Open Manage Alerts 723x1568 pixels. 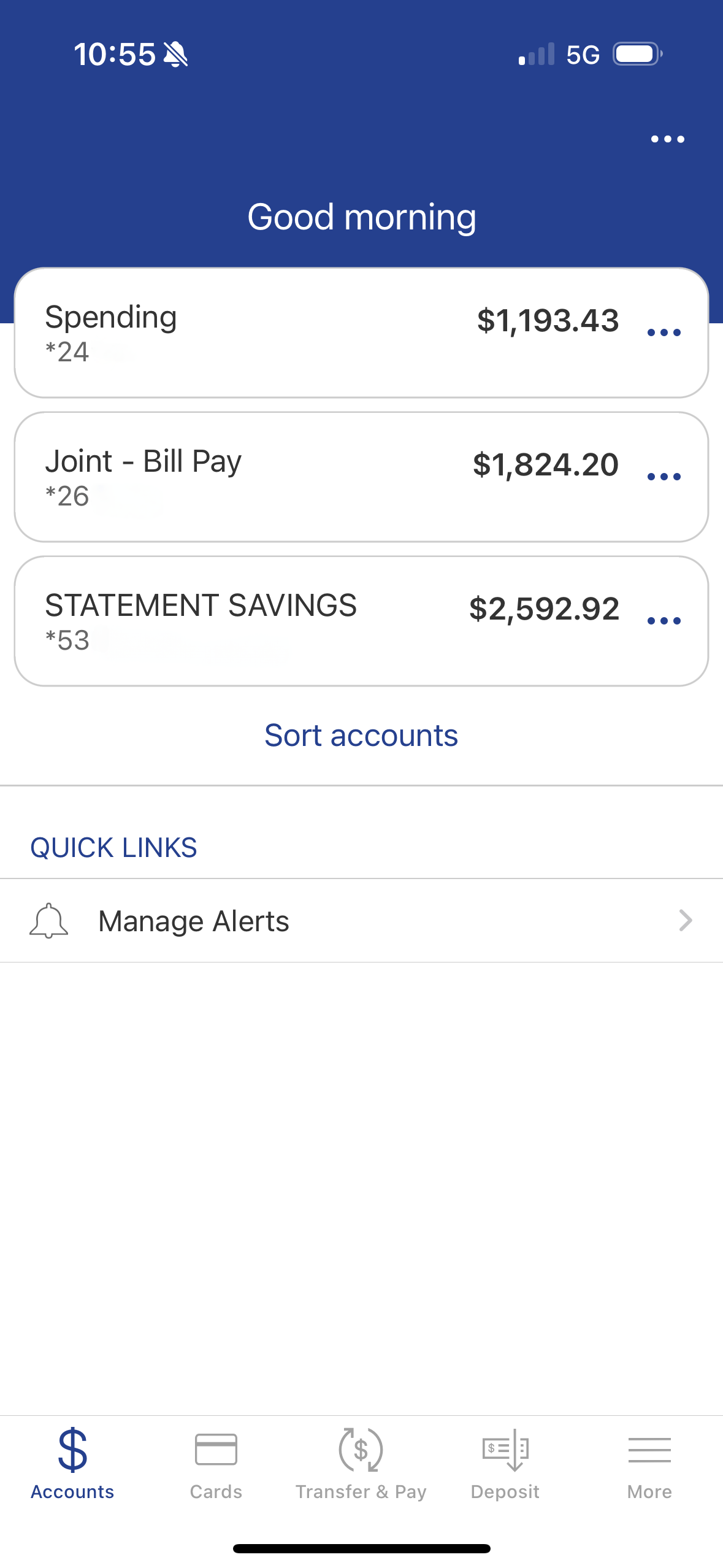coord(361,920)
